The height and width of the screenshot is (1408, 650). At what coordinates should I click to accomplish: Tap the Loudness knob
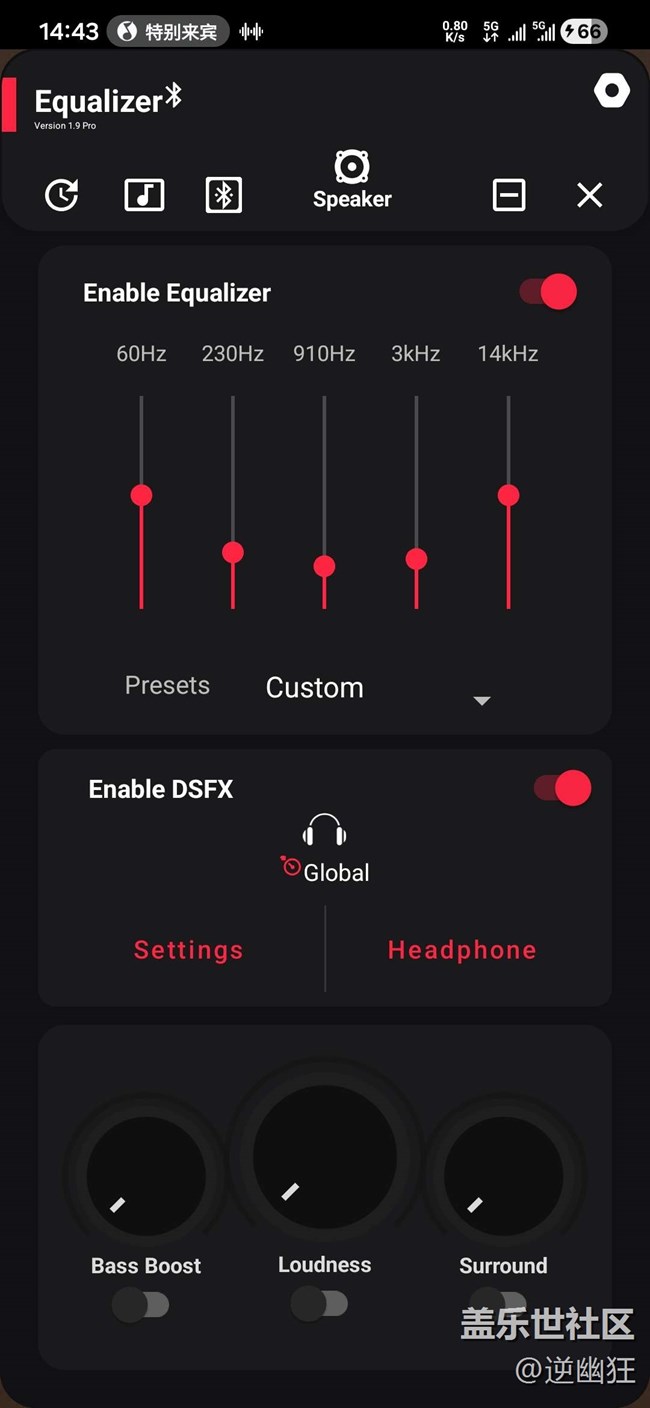(x=324, y=1156)
